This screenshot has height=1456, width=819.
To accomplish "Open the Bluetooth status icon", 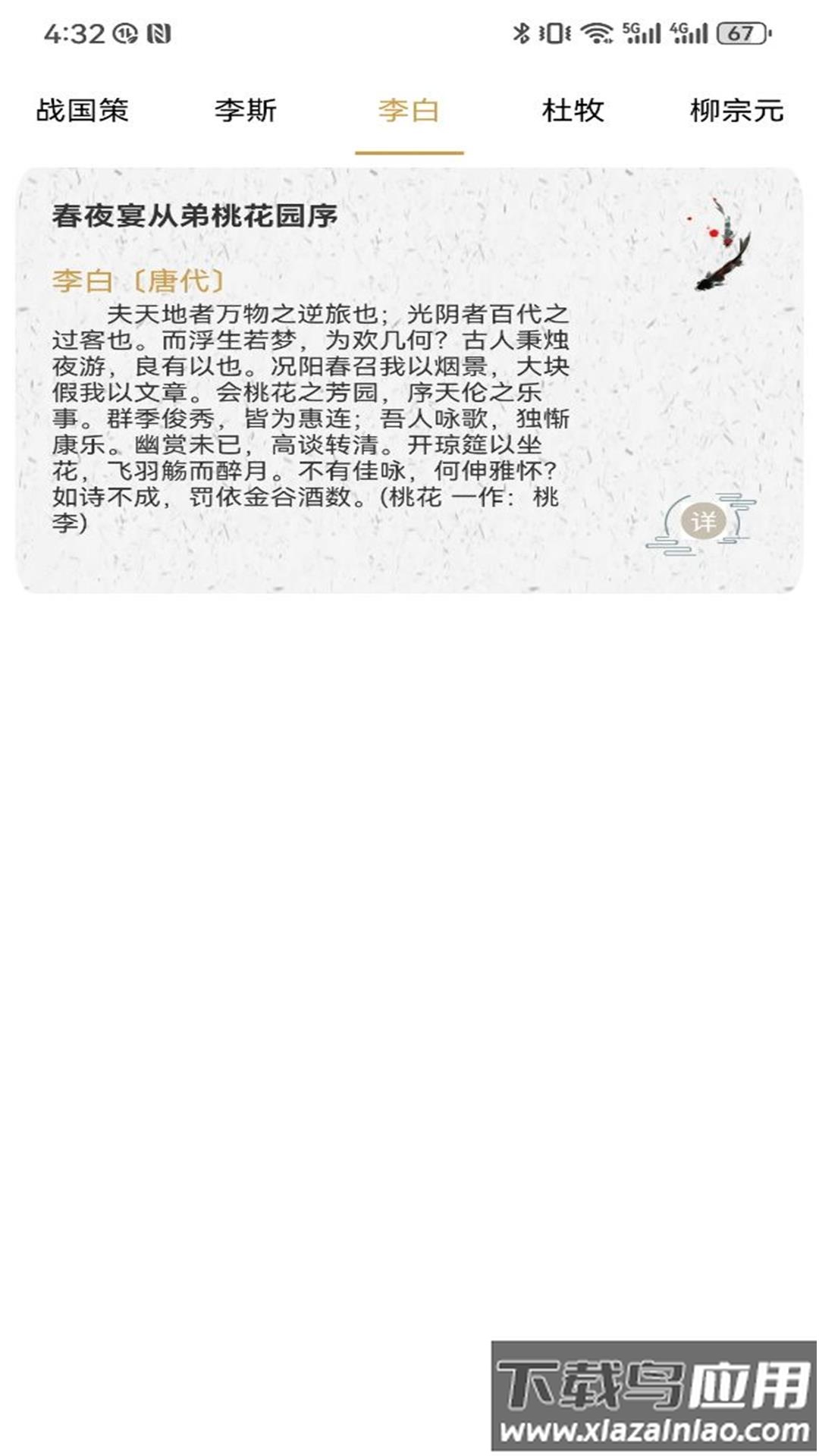I will 522,32.
